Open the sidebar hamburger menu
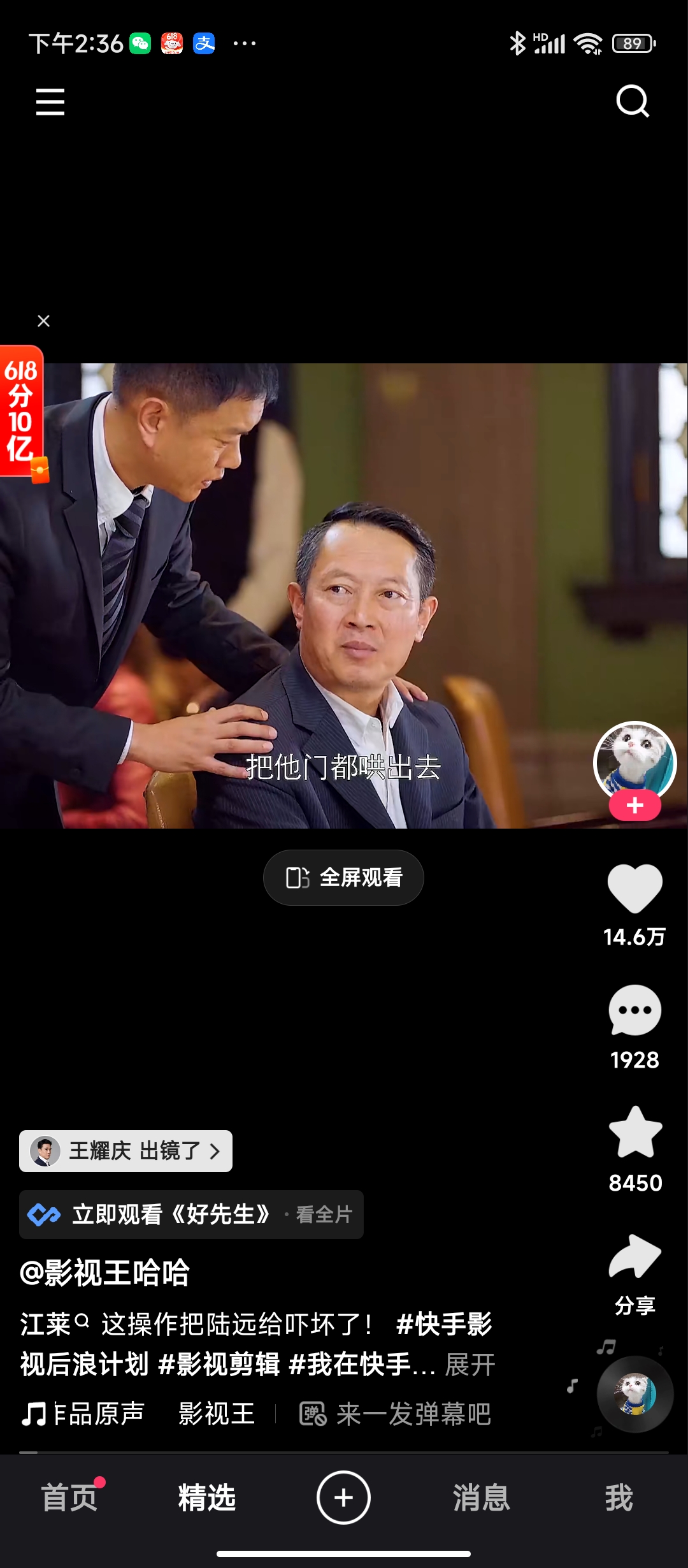This screenshot has width=688, height=1568. tap(50, 101)
